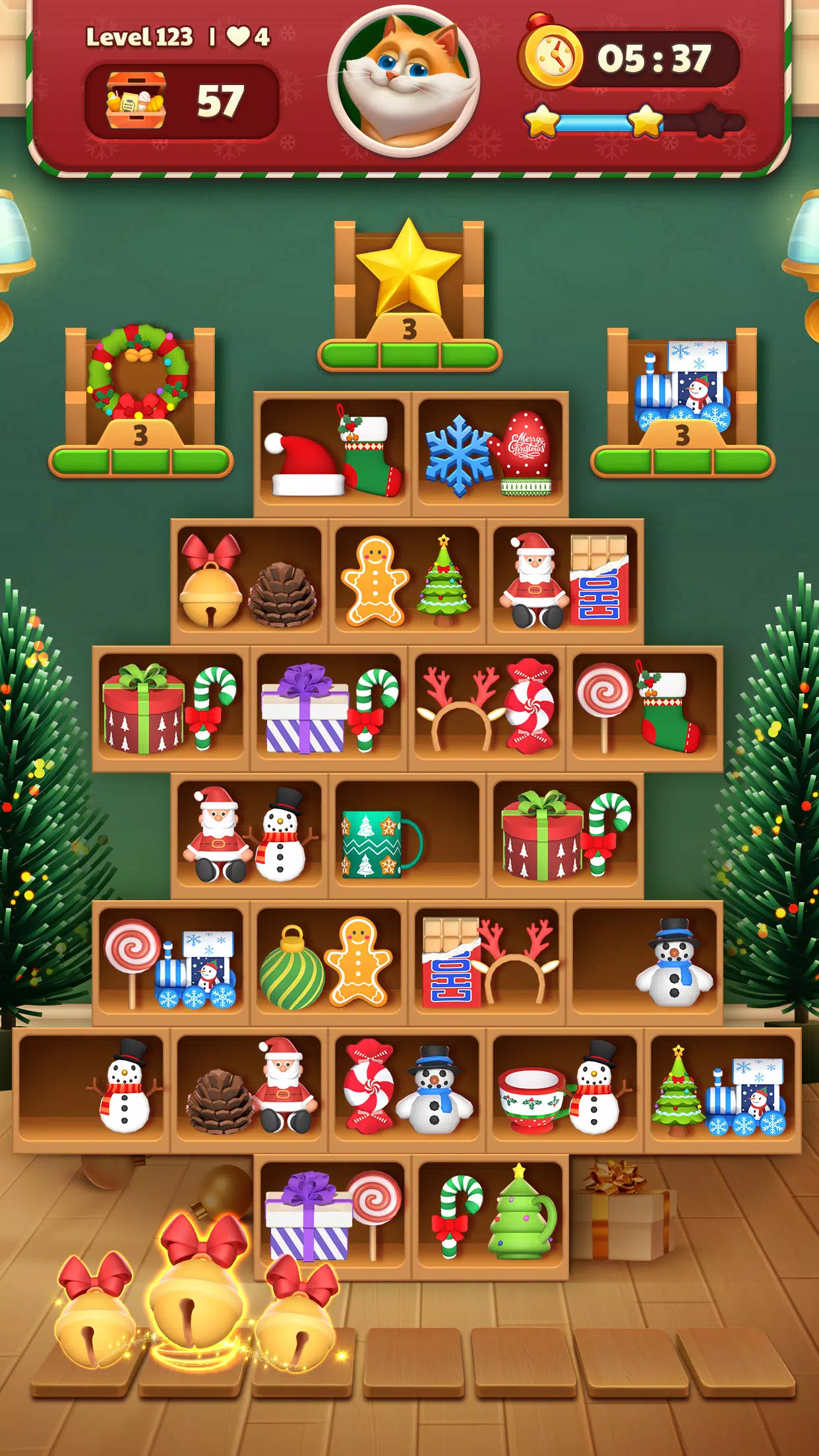Pick the reindeer antlers beside the peppermint candy

(462, 709)
